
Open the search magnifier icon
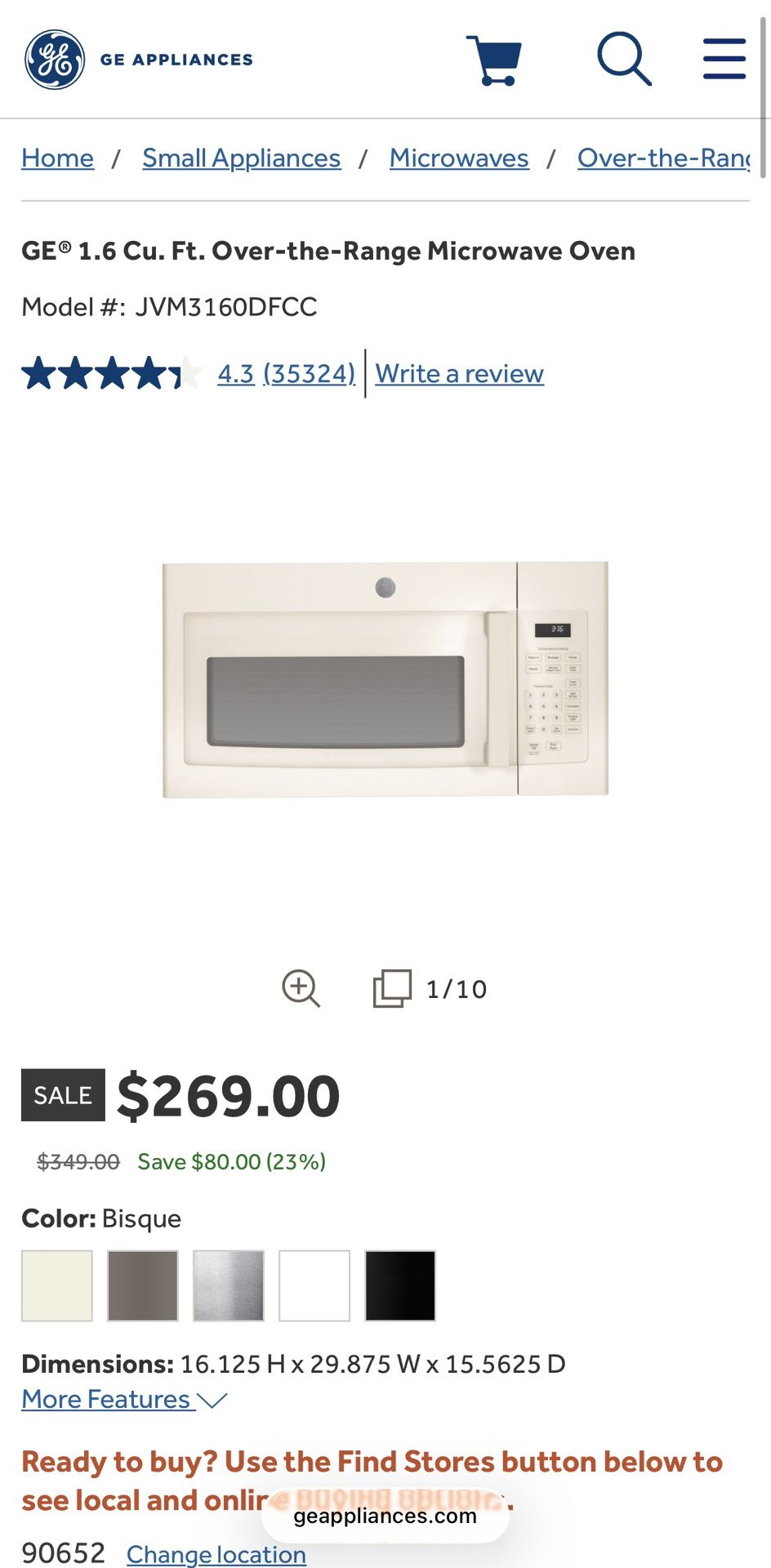624,60
